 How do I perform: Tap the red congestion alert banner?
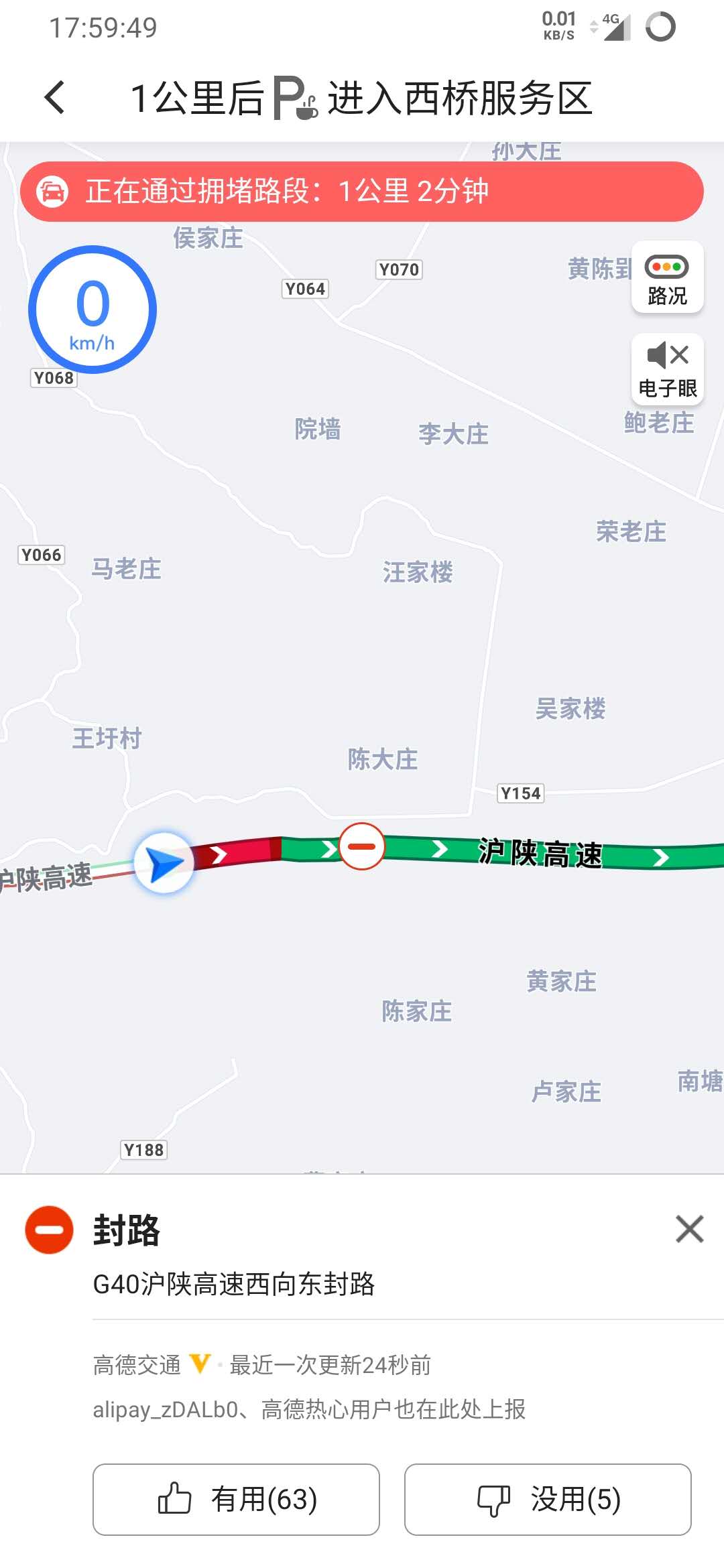click(x=362, y=192)
